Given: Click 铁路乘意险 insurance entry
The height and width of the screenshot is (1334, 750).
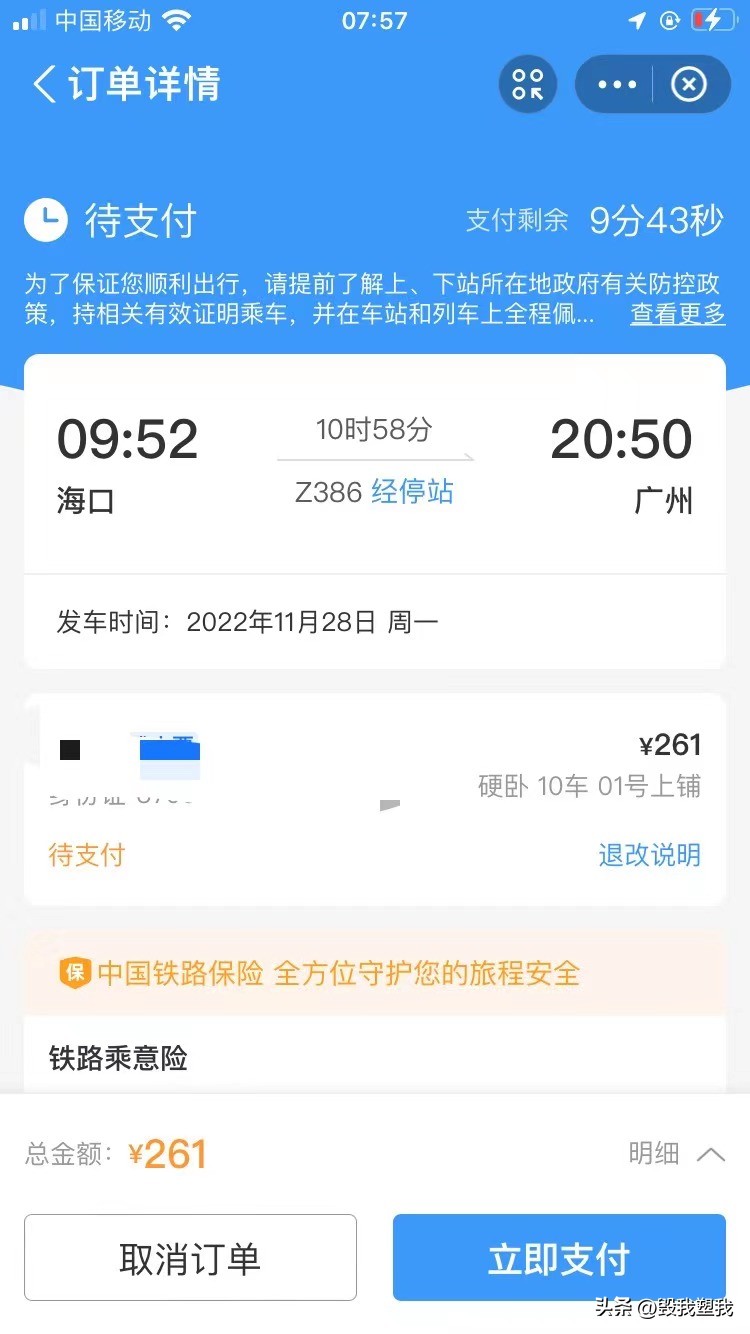Looking at the screenshot, I should [x=117, y=1058].
